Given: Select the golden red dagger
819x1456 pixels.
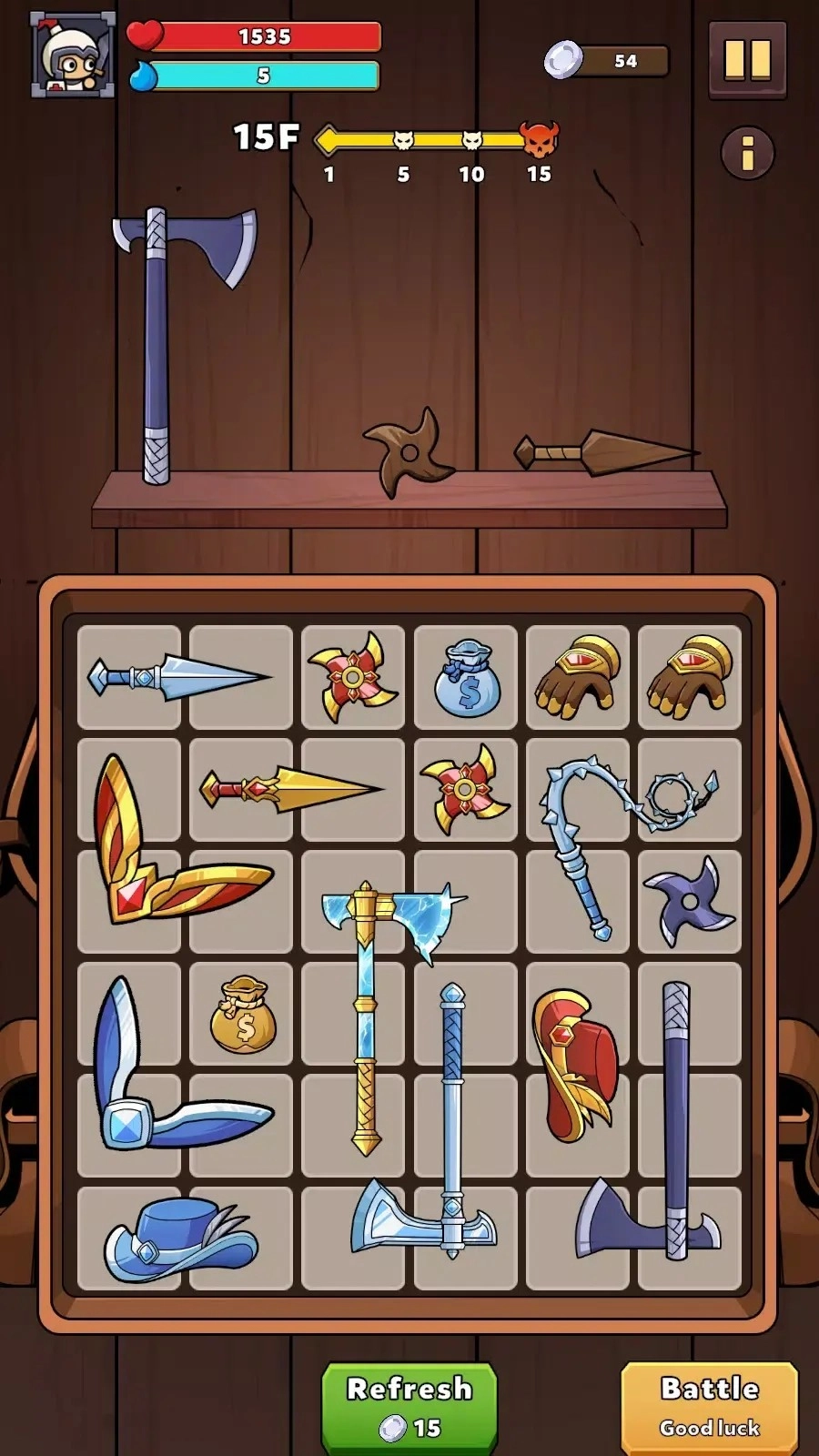Looking at the screenshot, I should point(291,789).
